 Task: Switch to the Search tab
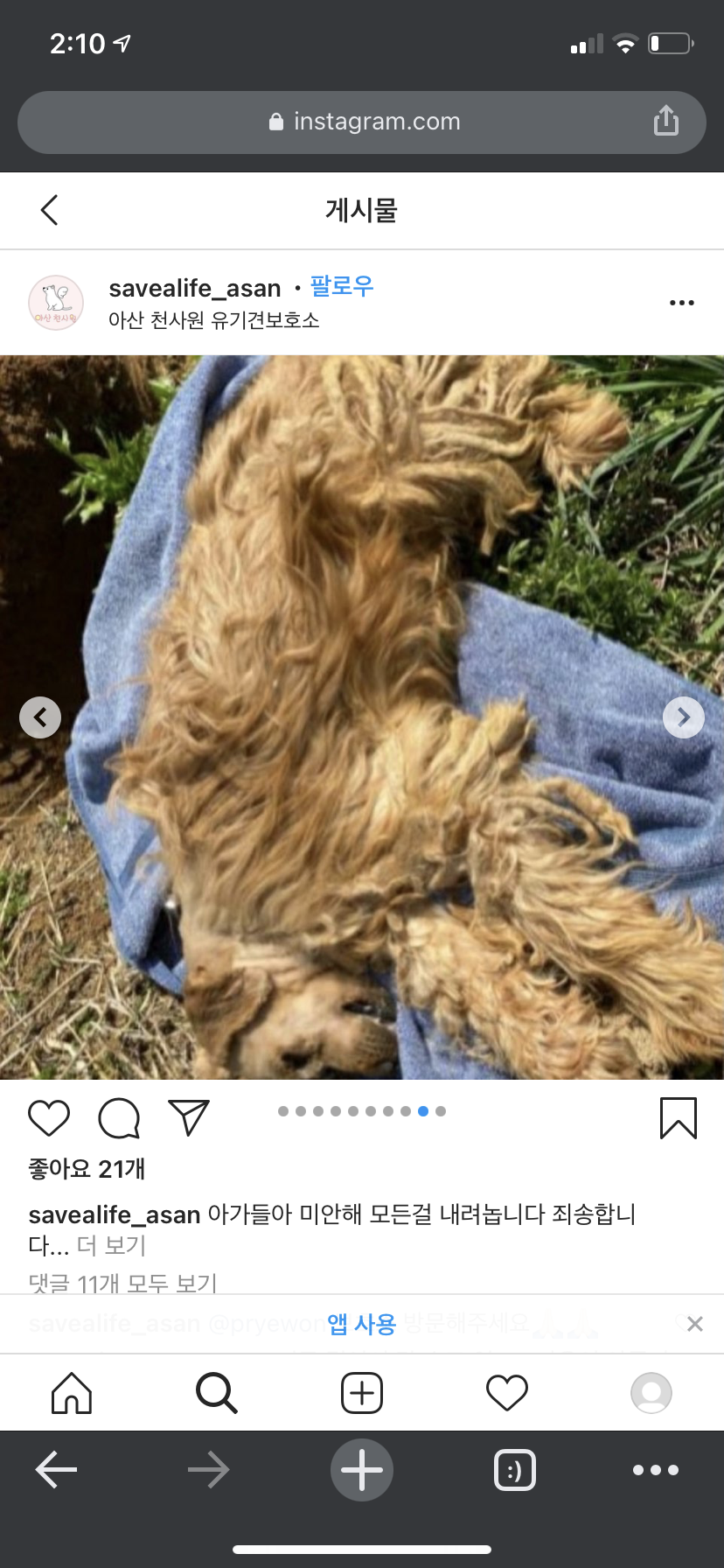click(216, 1393)
